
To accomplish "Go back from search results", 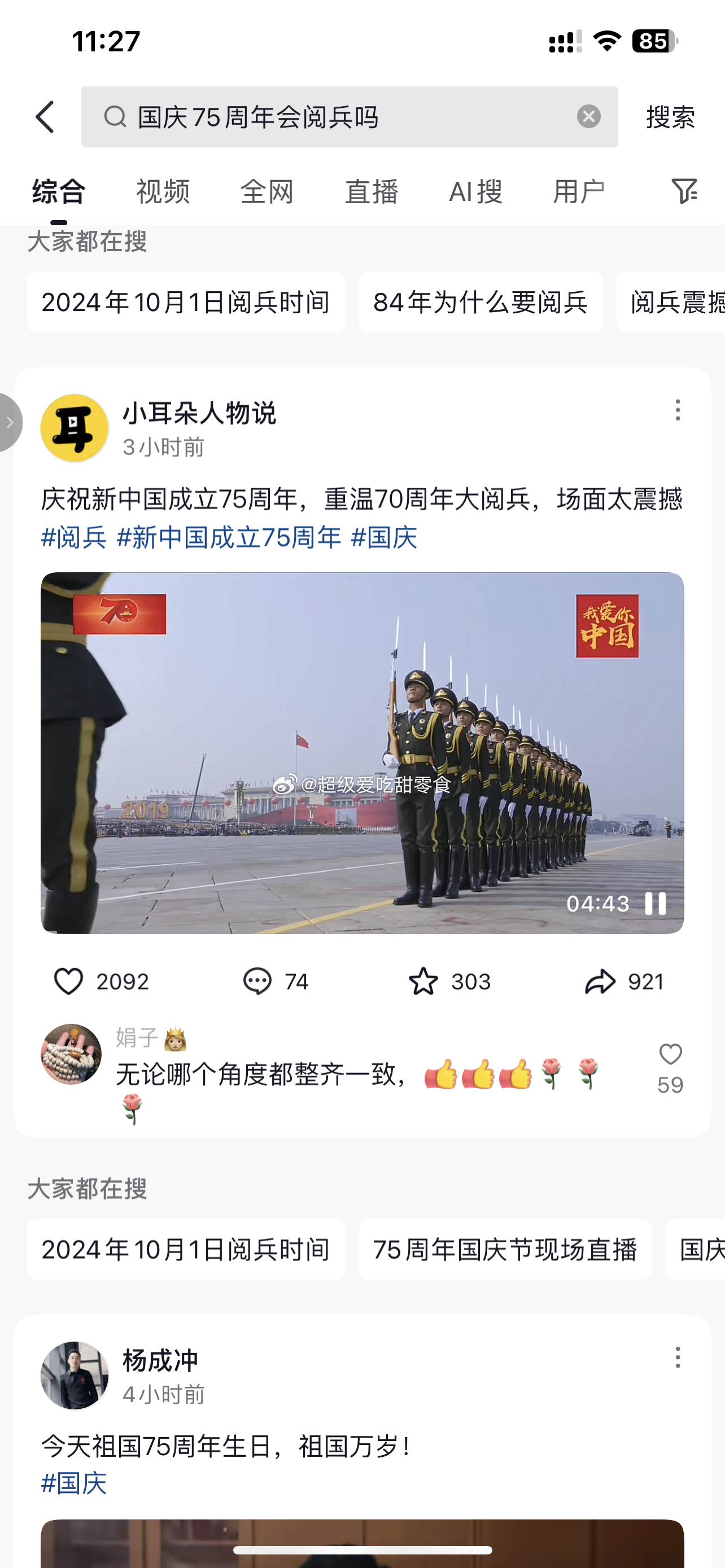I will [45, 117].
